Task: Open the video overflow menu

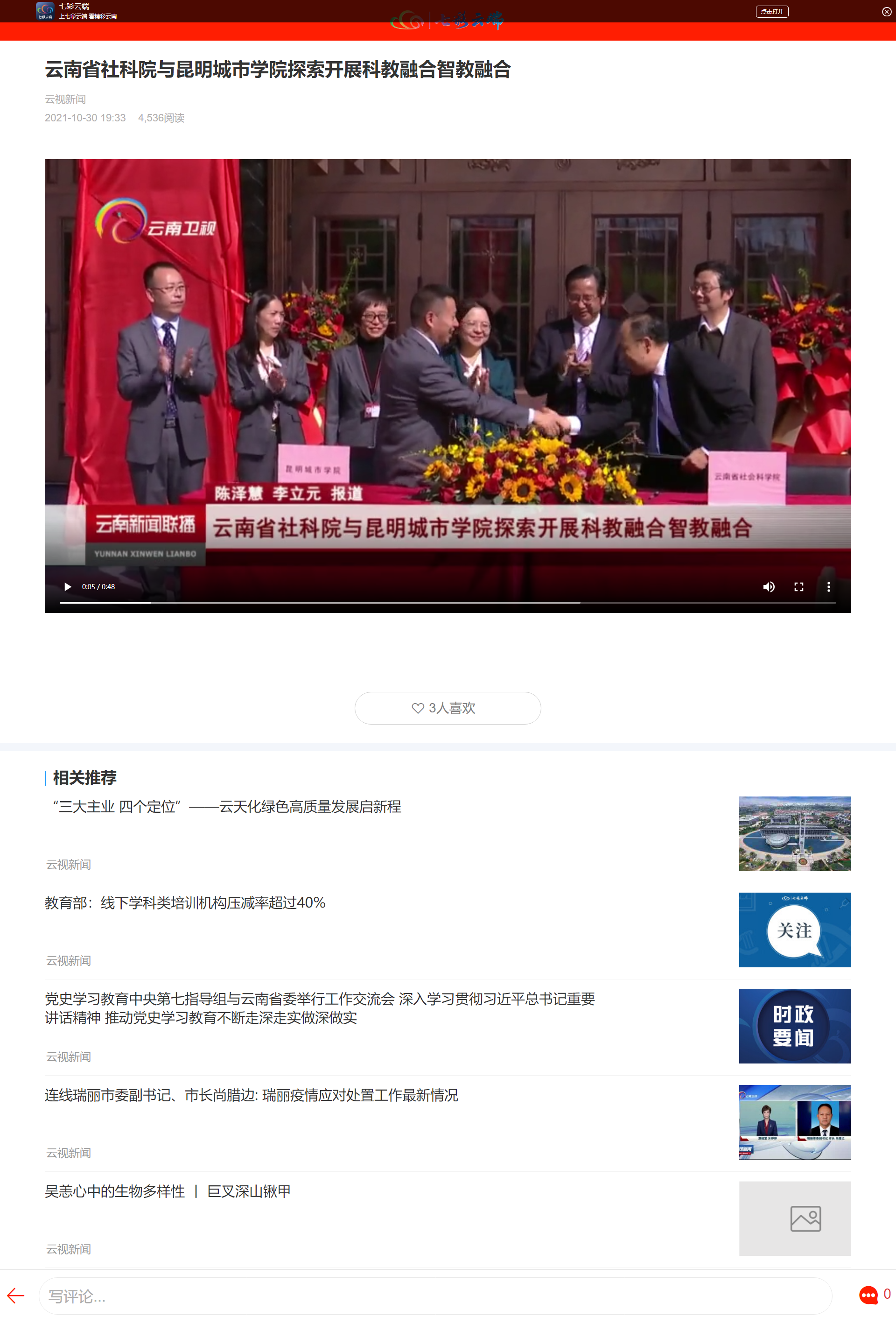Action: 828,587
